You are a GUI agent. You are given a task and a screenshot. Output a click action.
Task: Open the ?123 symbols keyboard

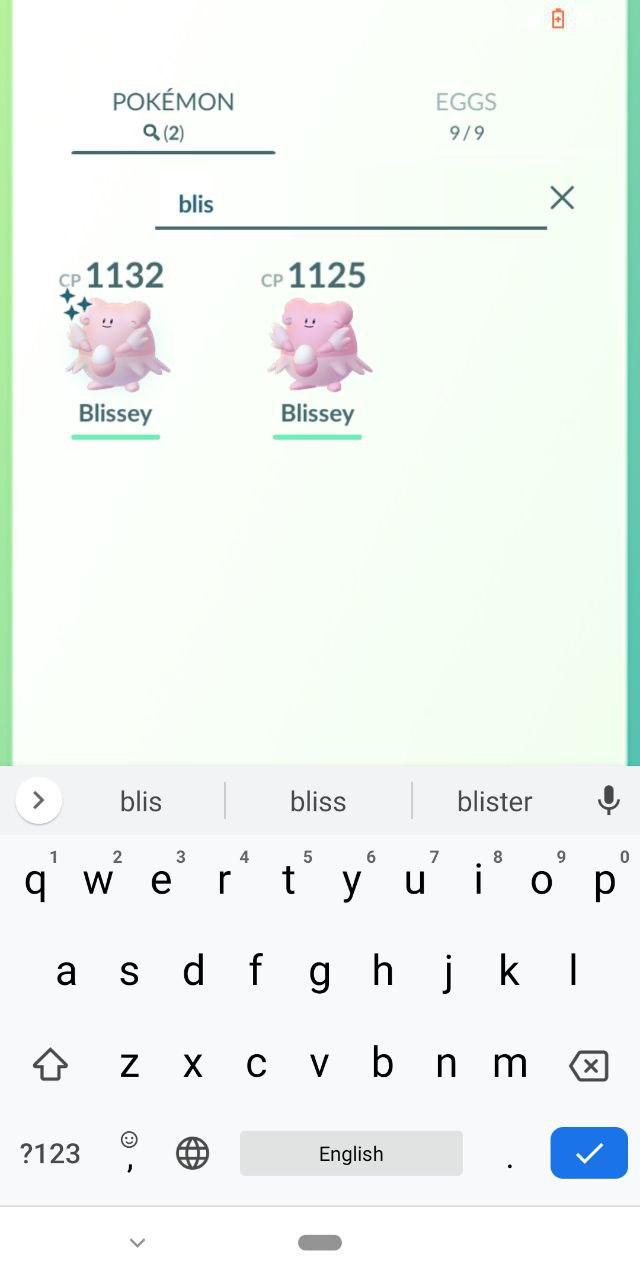[50, 1153]
